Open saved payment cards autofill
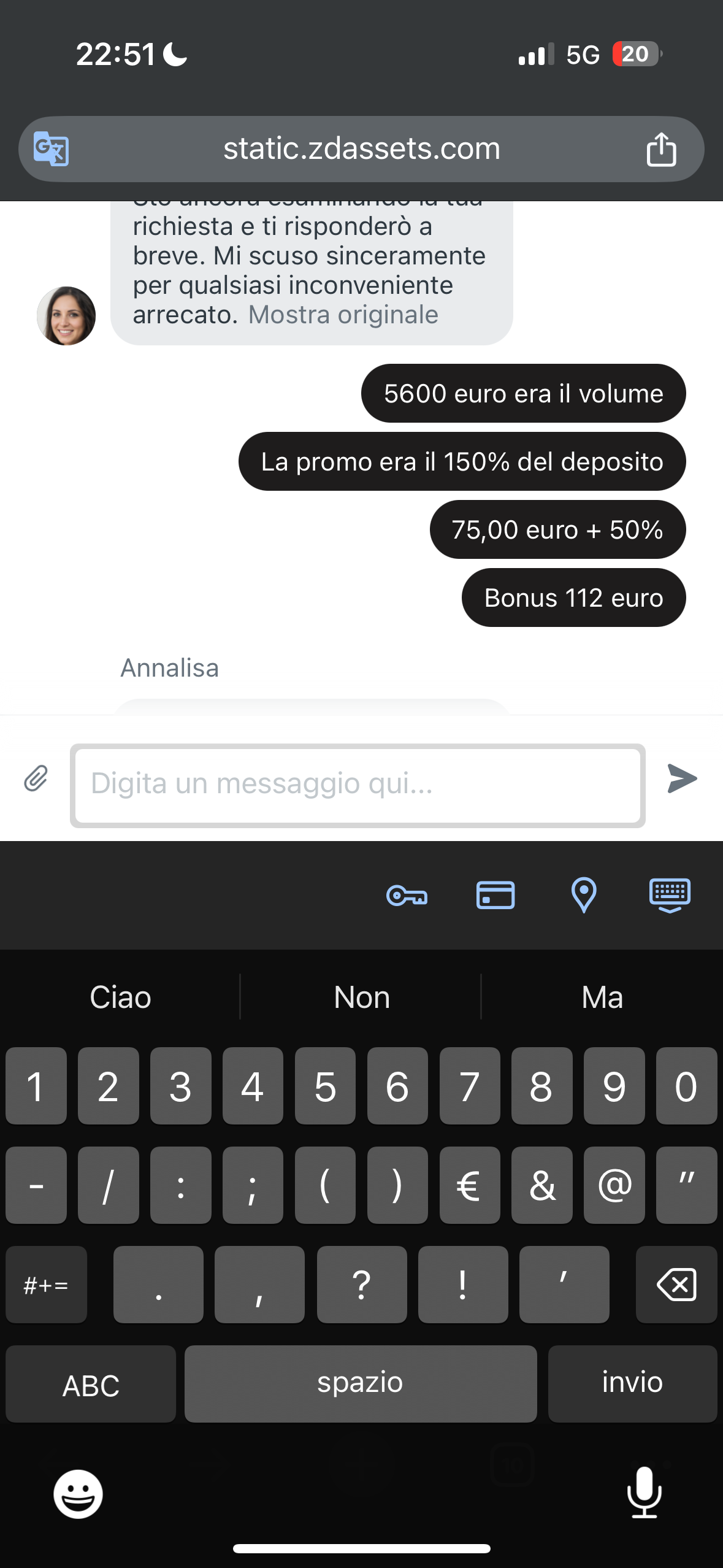This screenshot has width=723, height=1568. pyautogui.click(x=495, y=895)
